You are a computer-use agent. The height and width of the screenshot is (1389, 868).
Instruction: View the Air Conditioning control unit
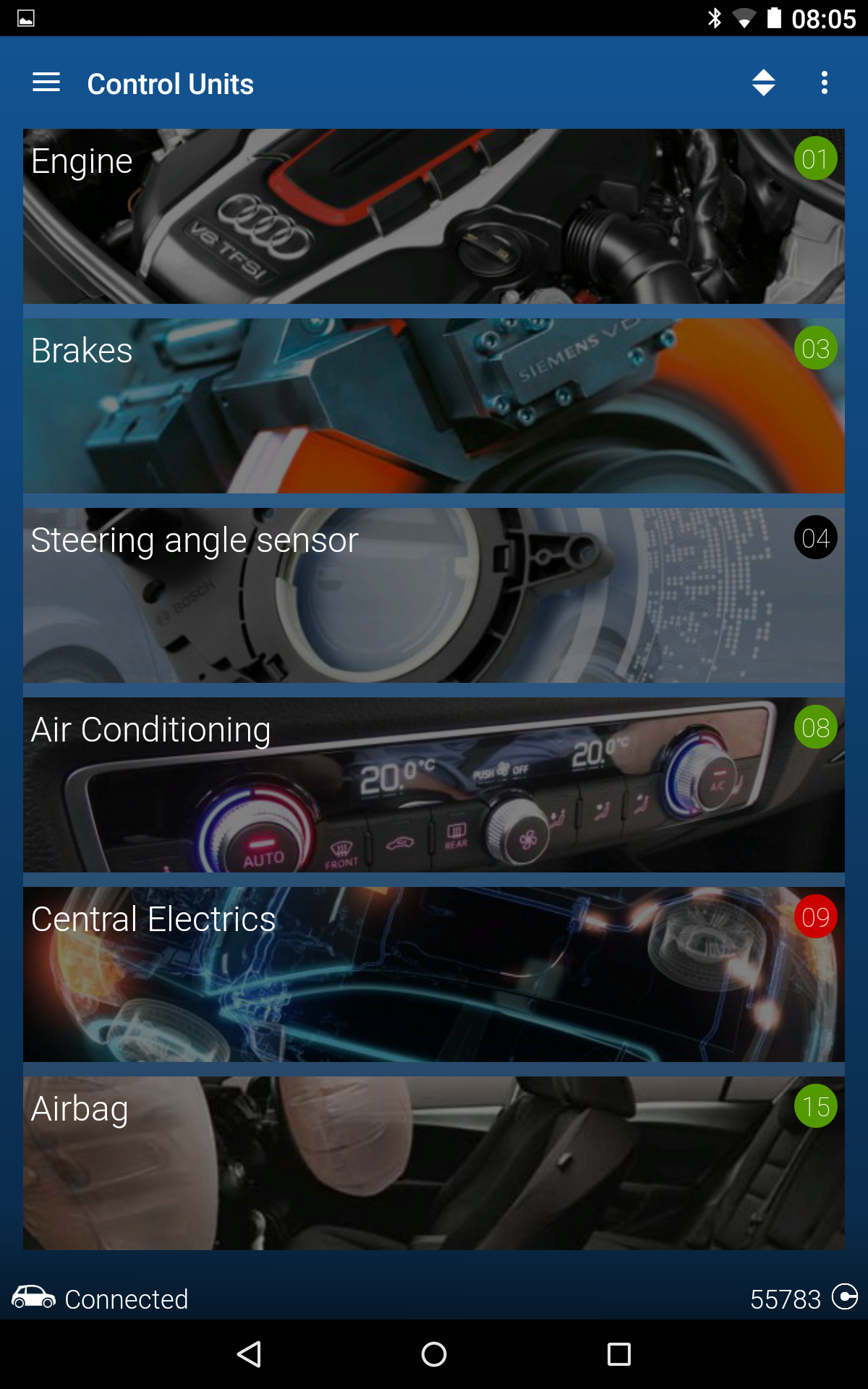(434, 785)
